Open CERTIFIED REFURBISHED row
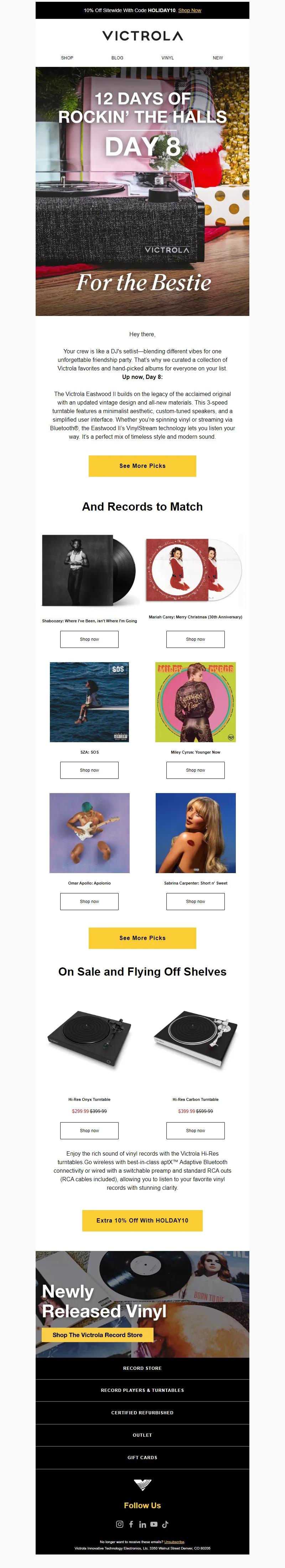The height and width of the screenshot is (1568, 285). coord(142,1413)
